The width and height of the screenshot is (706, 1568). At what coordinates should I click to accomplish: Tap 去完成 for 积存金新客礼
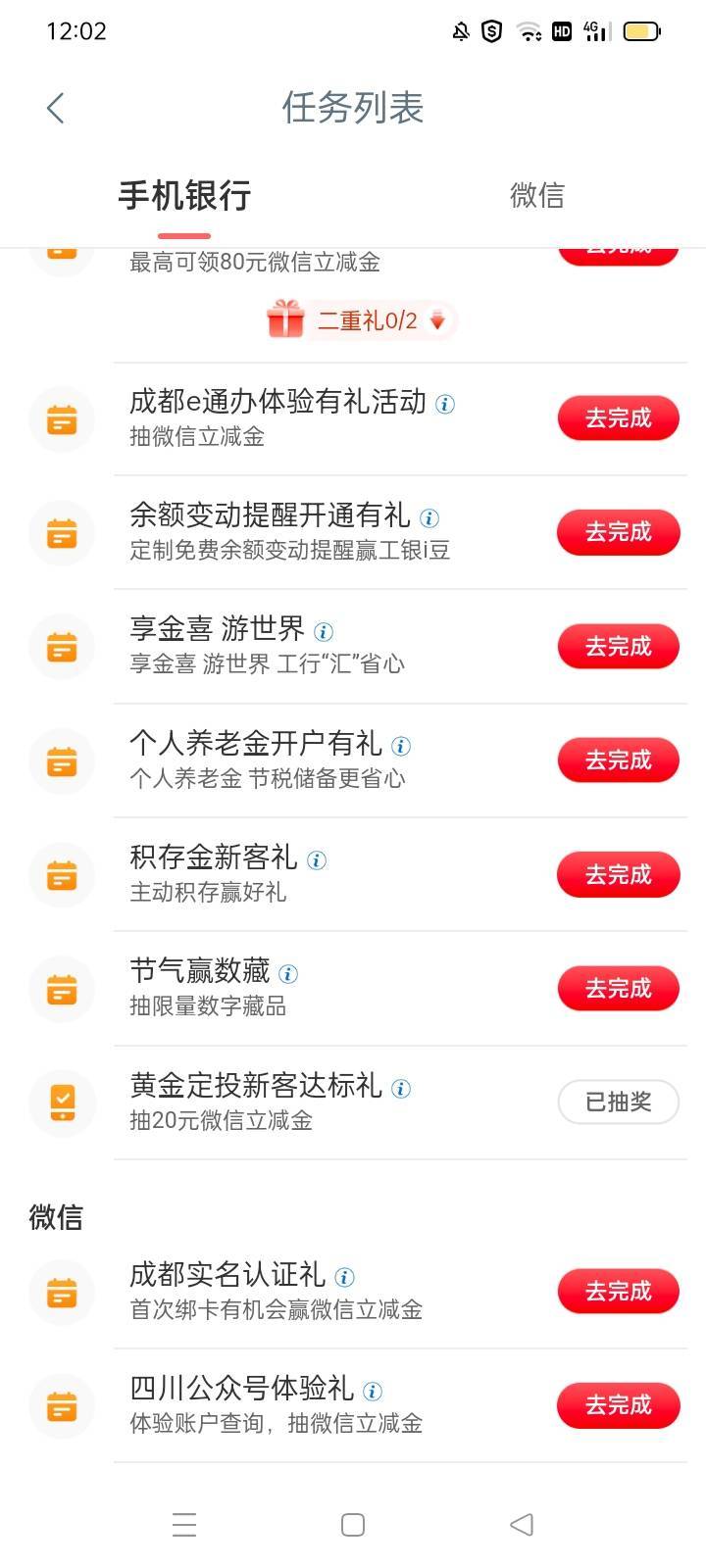click(x=619, y=874)
